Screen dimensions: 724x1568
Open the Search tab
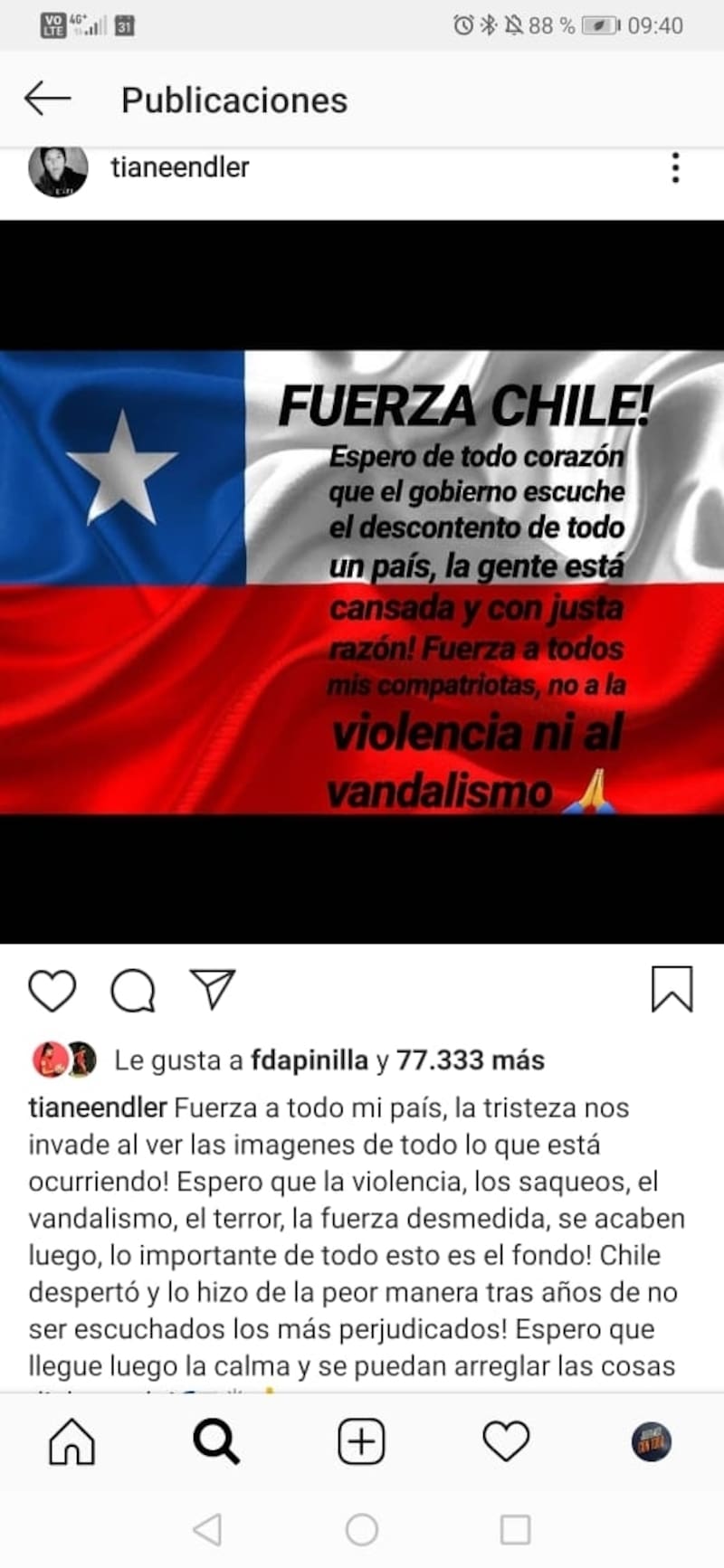click(216, 1441)
